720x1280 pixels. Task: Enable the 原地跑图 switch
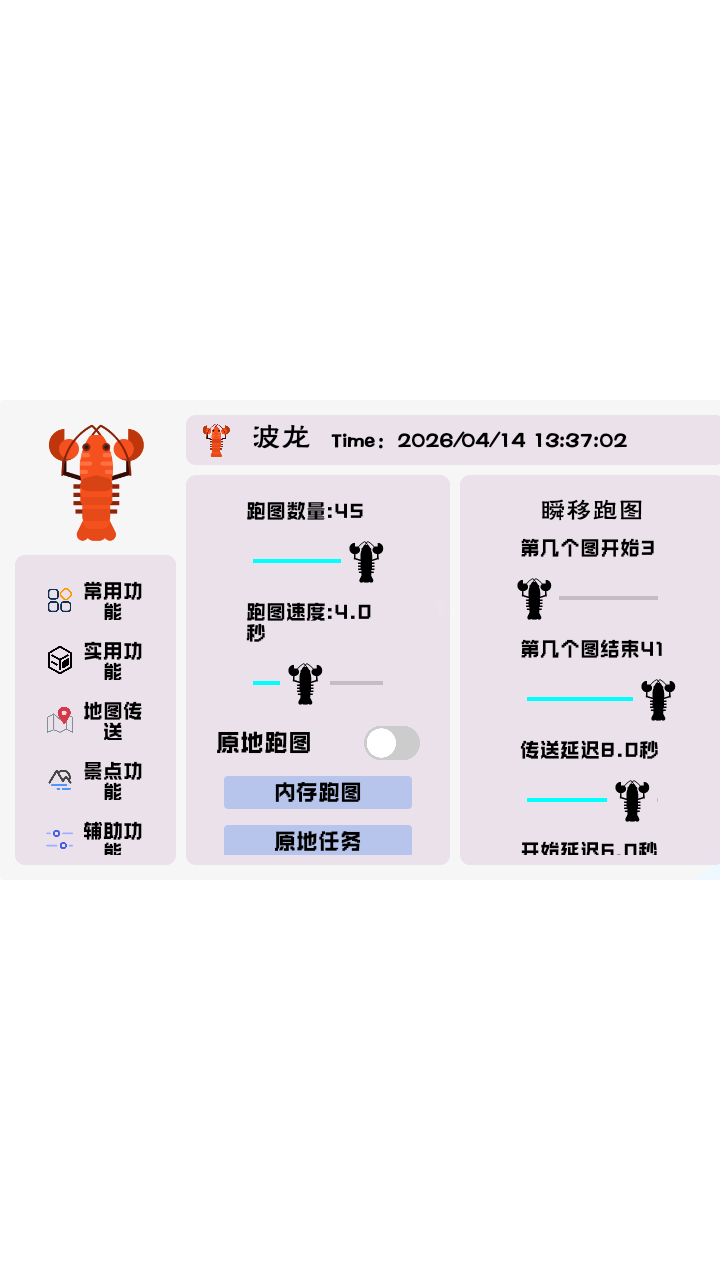coord(391,743)
